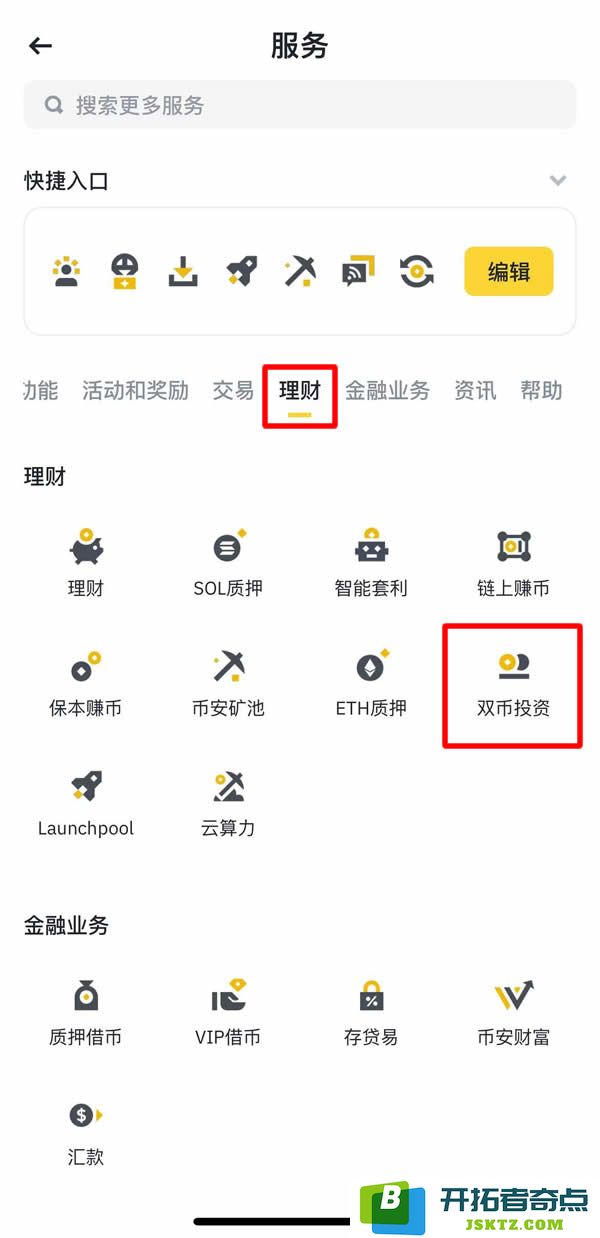Open 币安矿池 mining pool
Screen dimensions: 600x1238
pos(228,684)
